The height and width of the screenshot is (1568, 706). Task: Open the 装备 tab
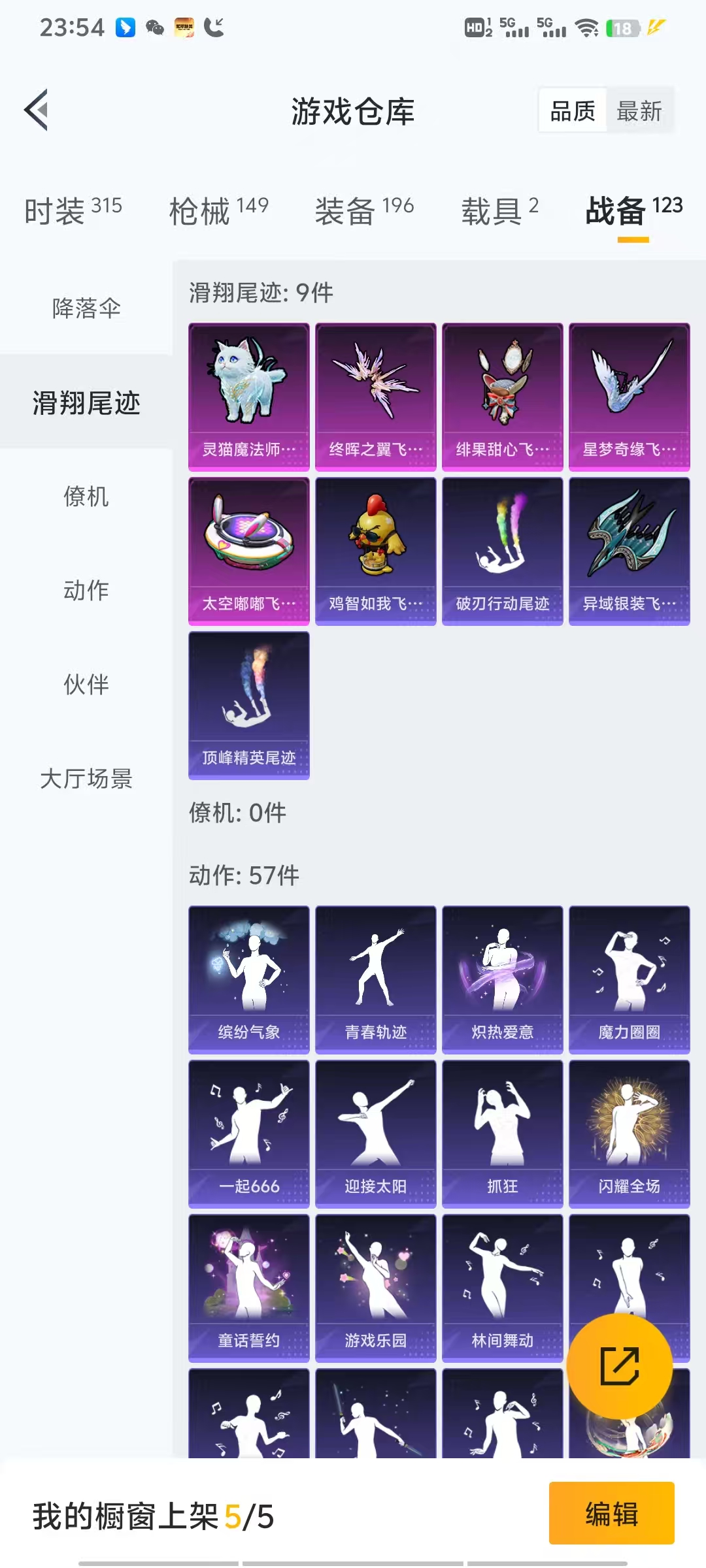[365, 211]
